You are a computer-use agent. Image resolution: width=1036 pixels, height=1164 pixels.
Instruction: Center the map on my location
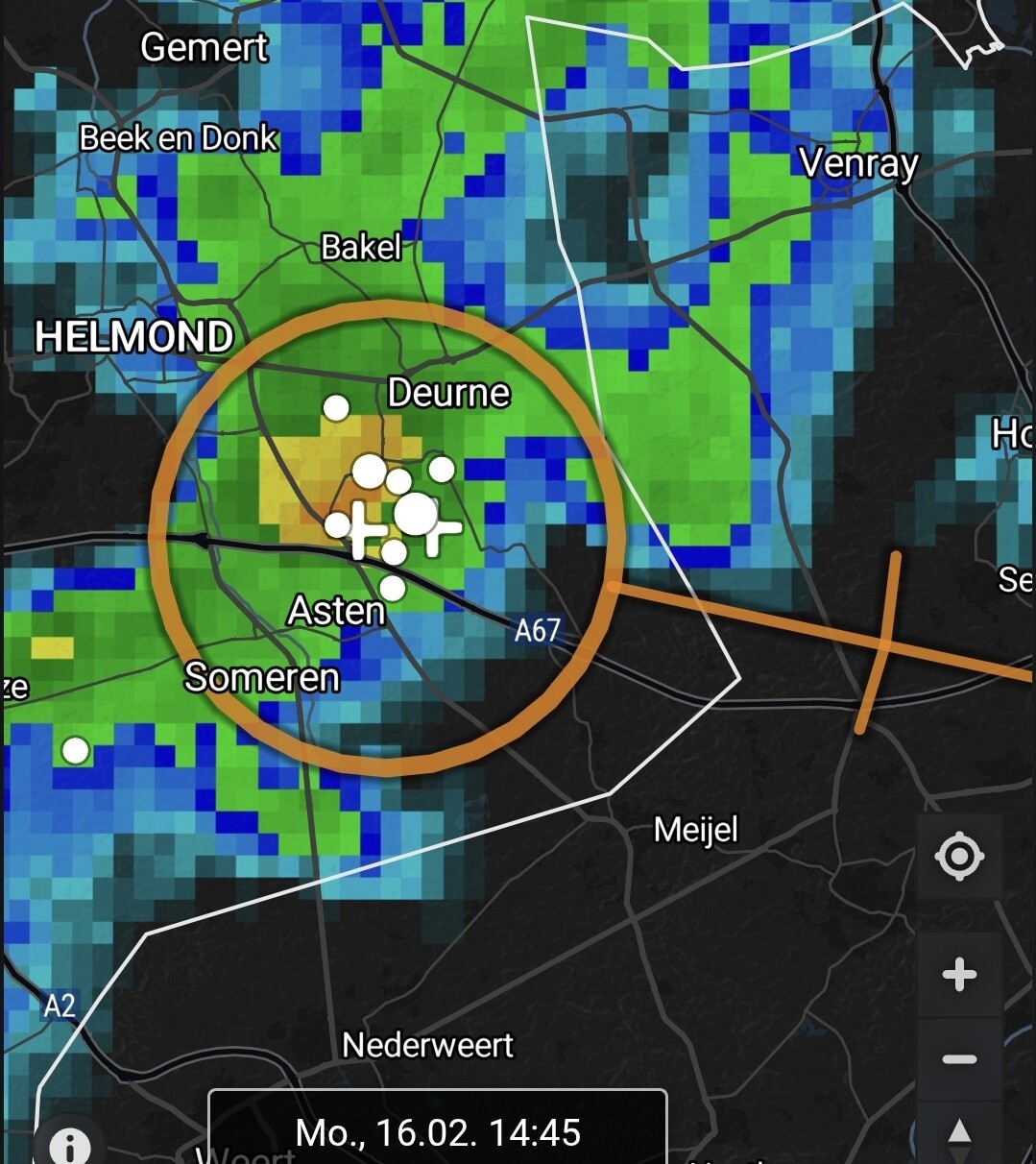click(x=959, y=856)
